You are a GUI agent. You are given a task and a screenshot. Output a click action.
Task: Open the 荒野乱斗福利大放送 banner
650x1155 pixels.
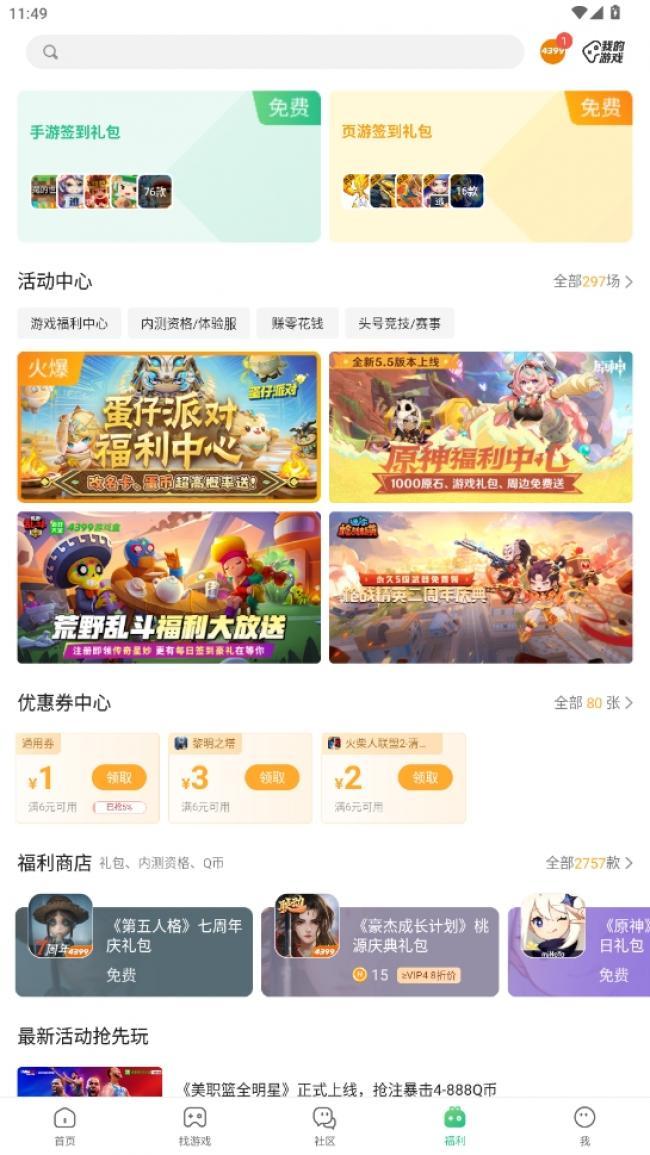pos(168,587)
